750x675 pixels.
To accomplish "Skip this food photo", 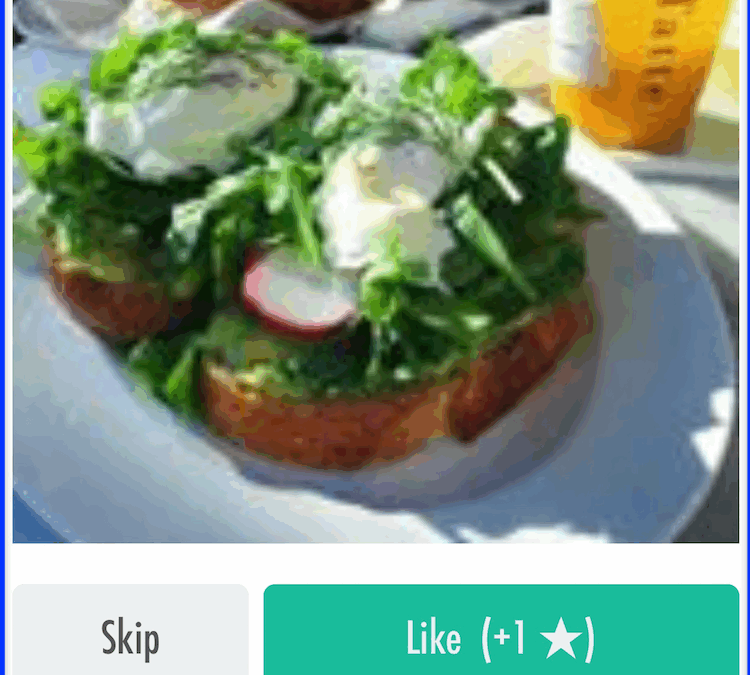I will tap(130, 635).
